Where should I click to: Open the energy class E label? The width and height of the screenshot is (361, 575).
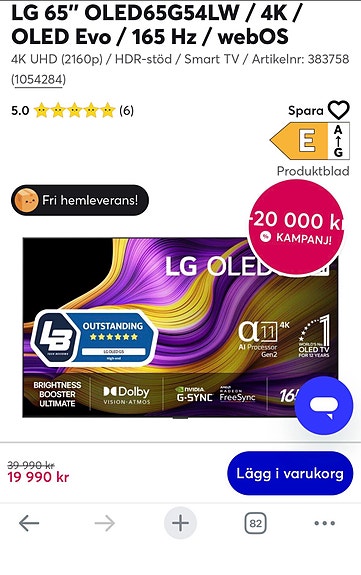click(310, 141)
